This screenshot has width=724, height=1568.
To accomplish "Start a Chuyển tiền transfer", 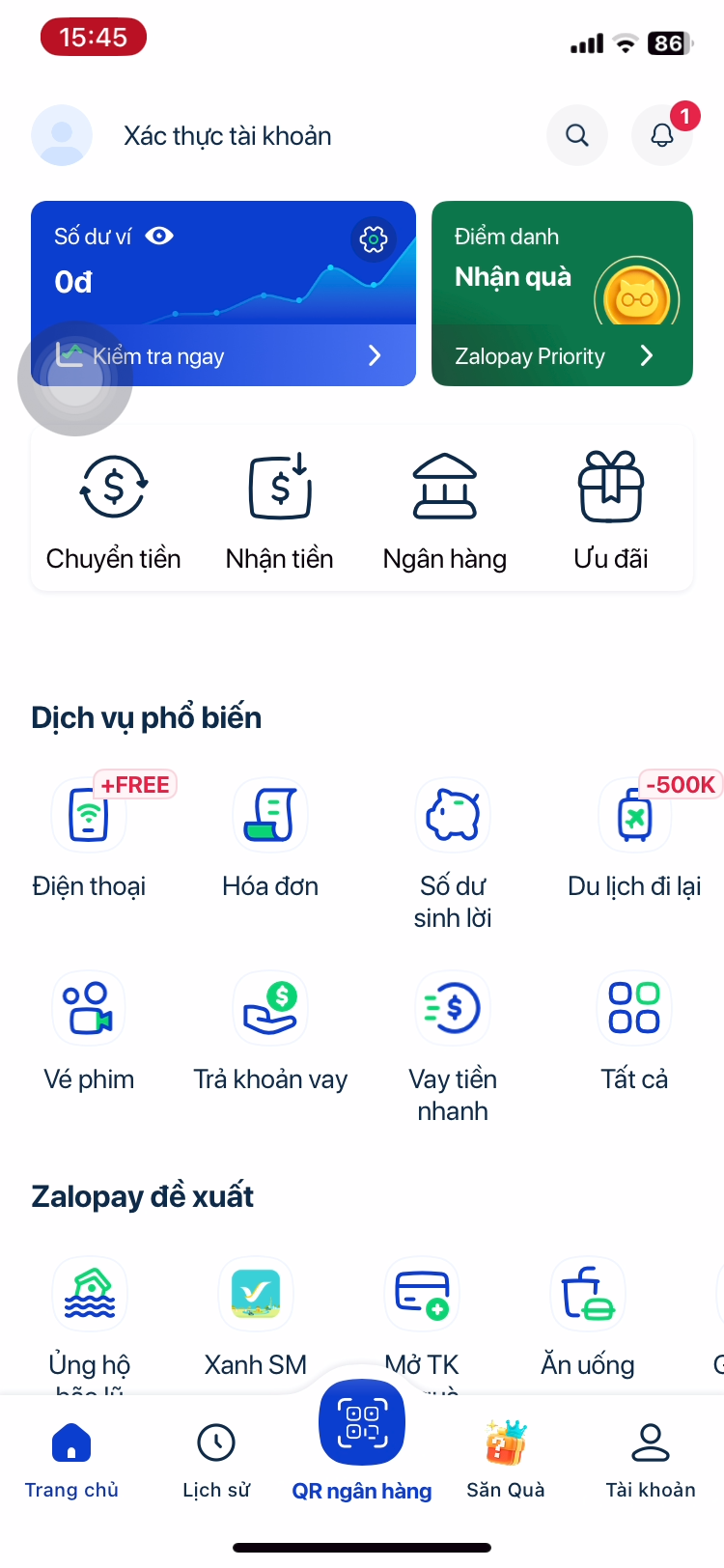I will (114, 512).
